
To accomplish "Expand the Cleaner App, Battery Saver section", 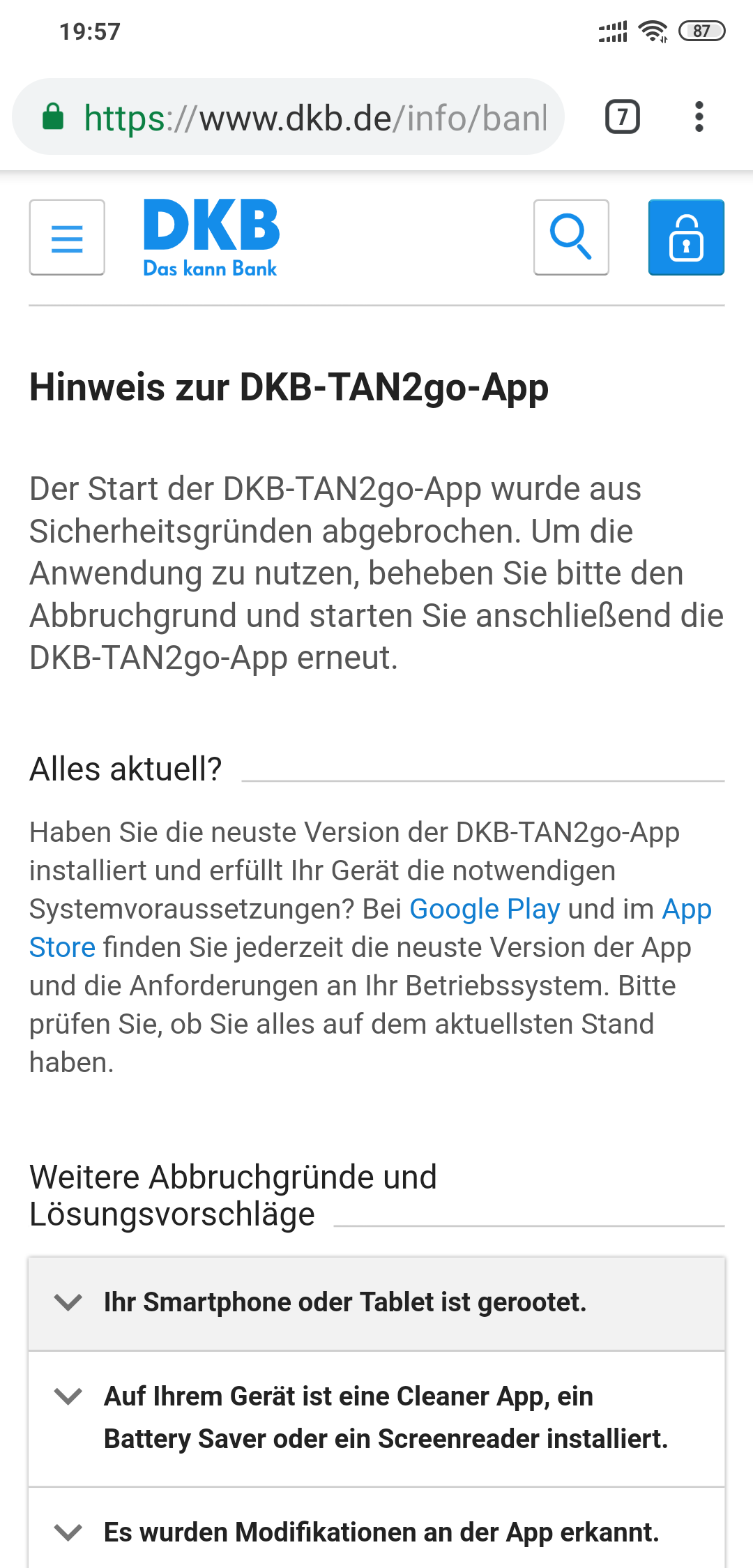I will click(x=376, y=1418).
